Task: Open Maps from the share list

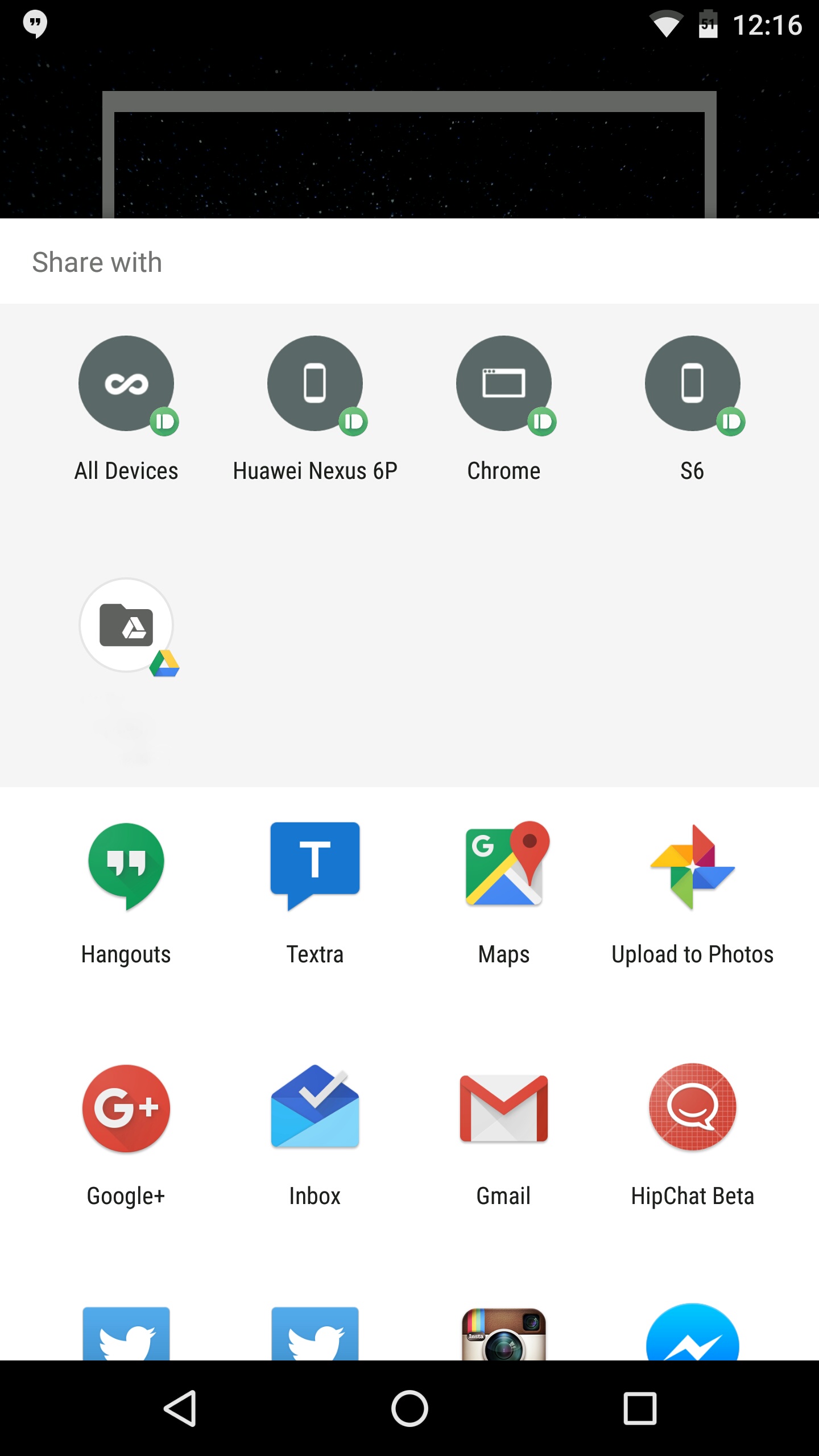Action: (x=504, y=893)
